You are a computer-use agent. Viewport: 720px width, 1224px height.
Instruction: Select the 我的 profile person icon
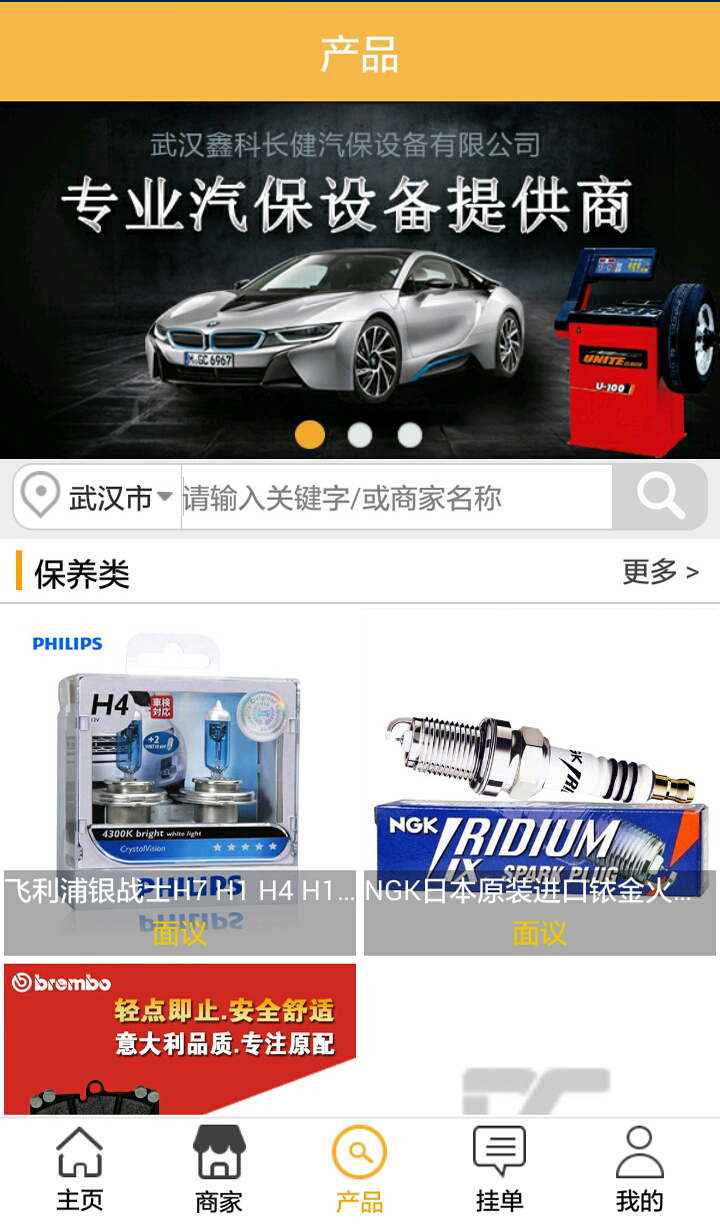coord(640,1150)
